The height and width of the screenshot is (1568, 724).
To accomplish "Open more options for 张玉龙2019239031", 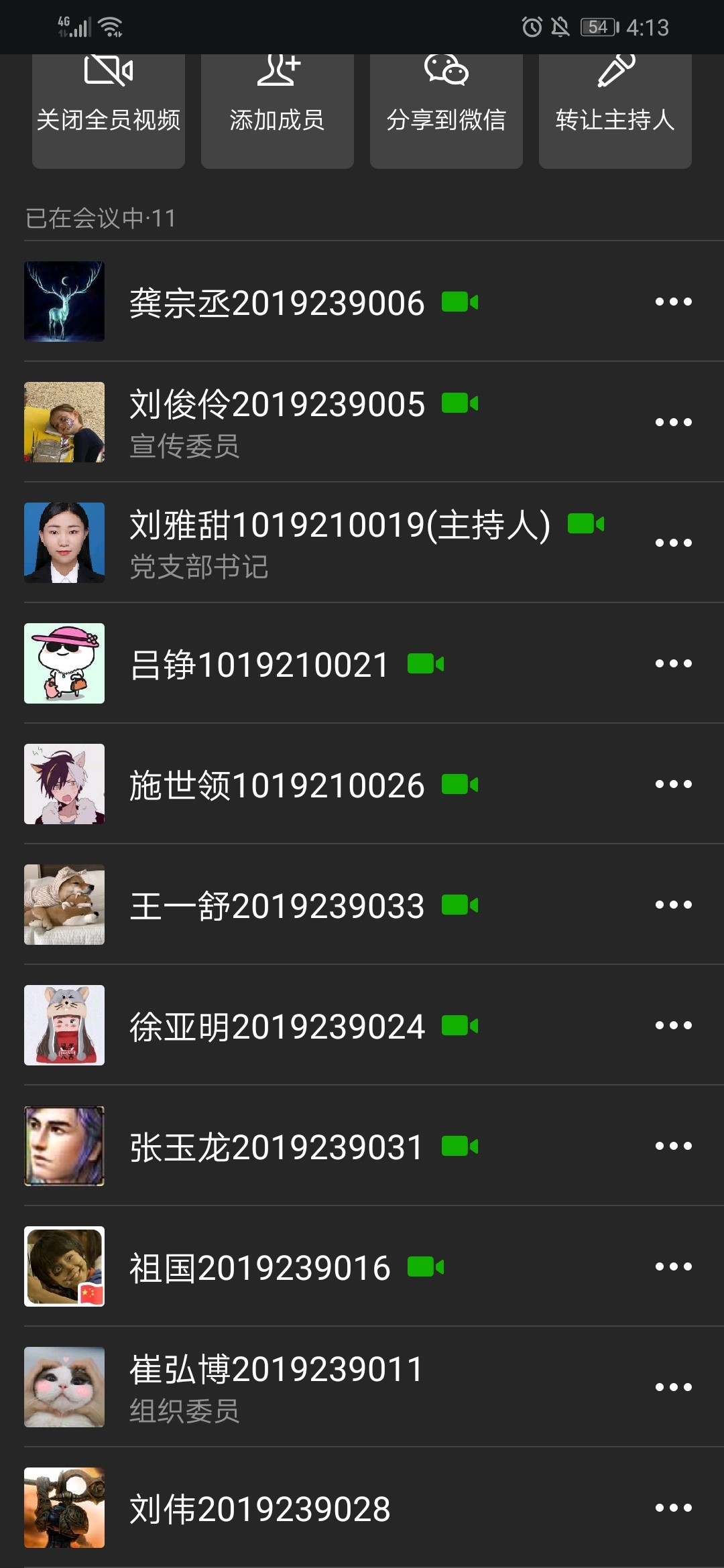I will coord(673,1146).
